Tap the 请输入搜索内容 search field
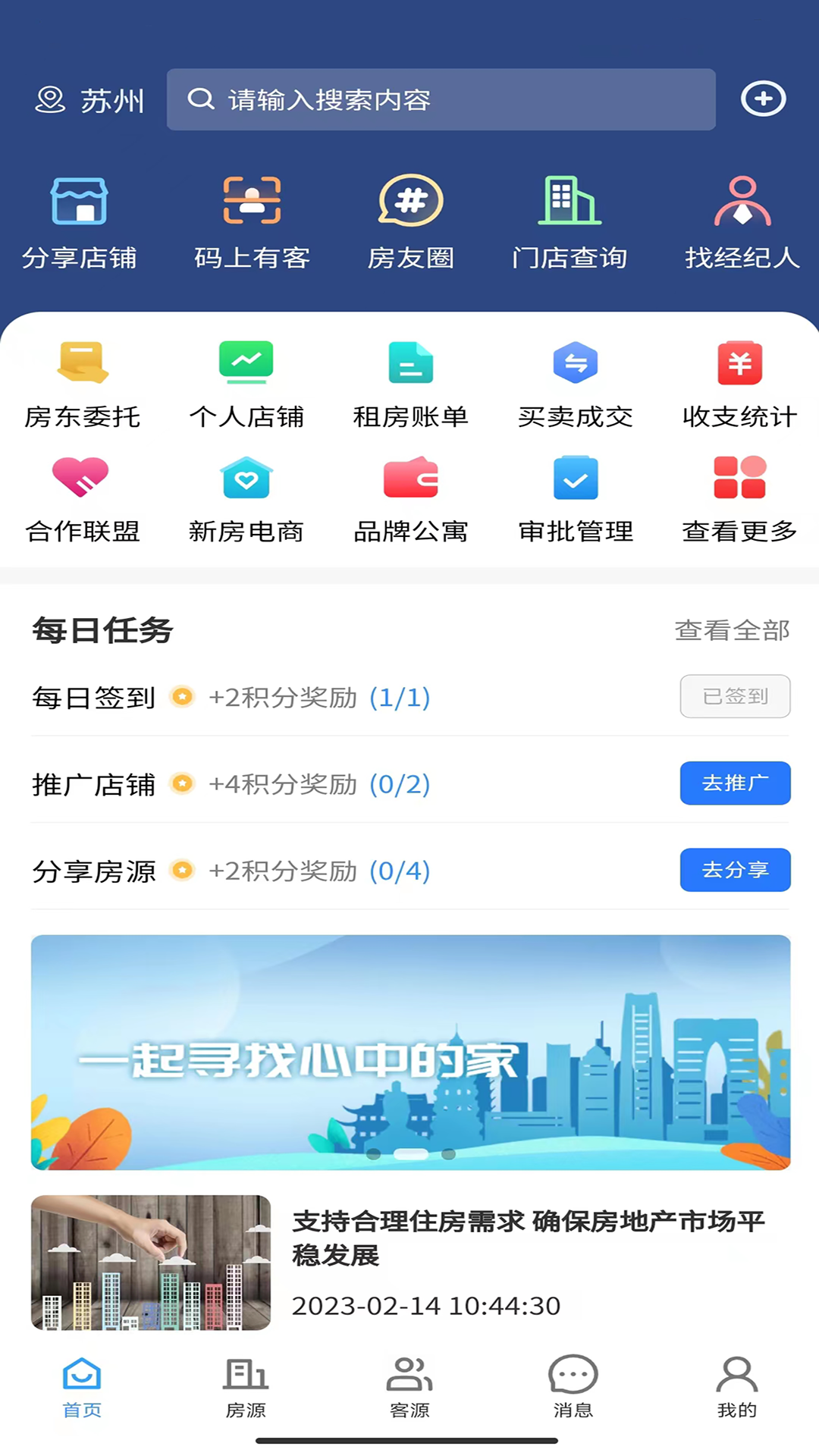 click(441, 99)
